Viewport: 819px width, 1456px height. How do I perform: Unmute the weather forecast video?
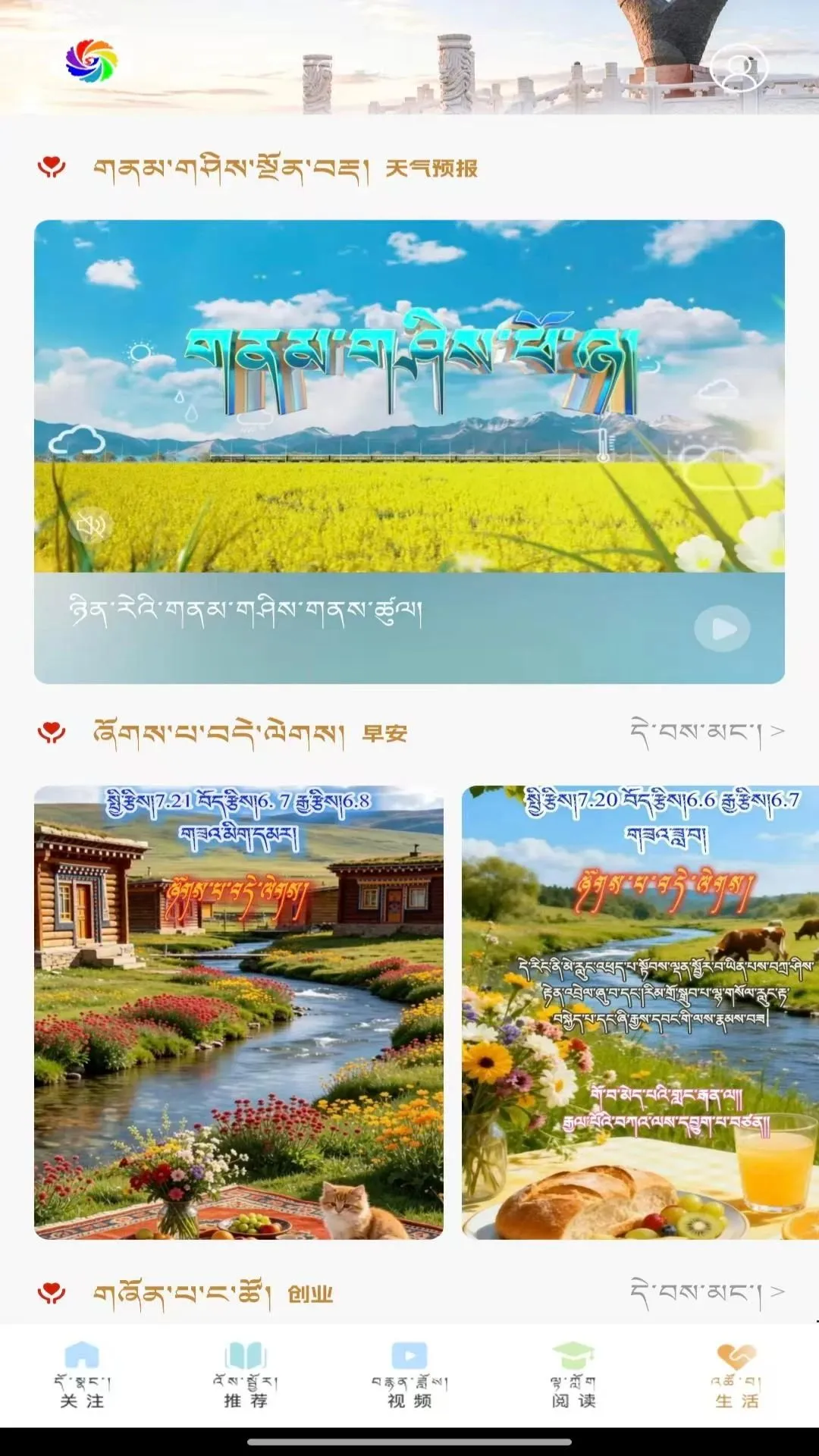91,525
